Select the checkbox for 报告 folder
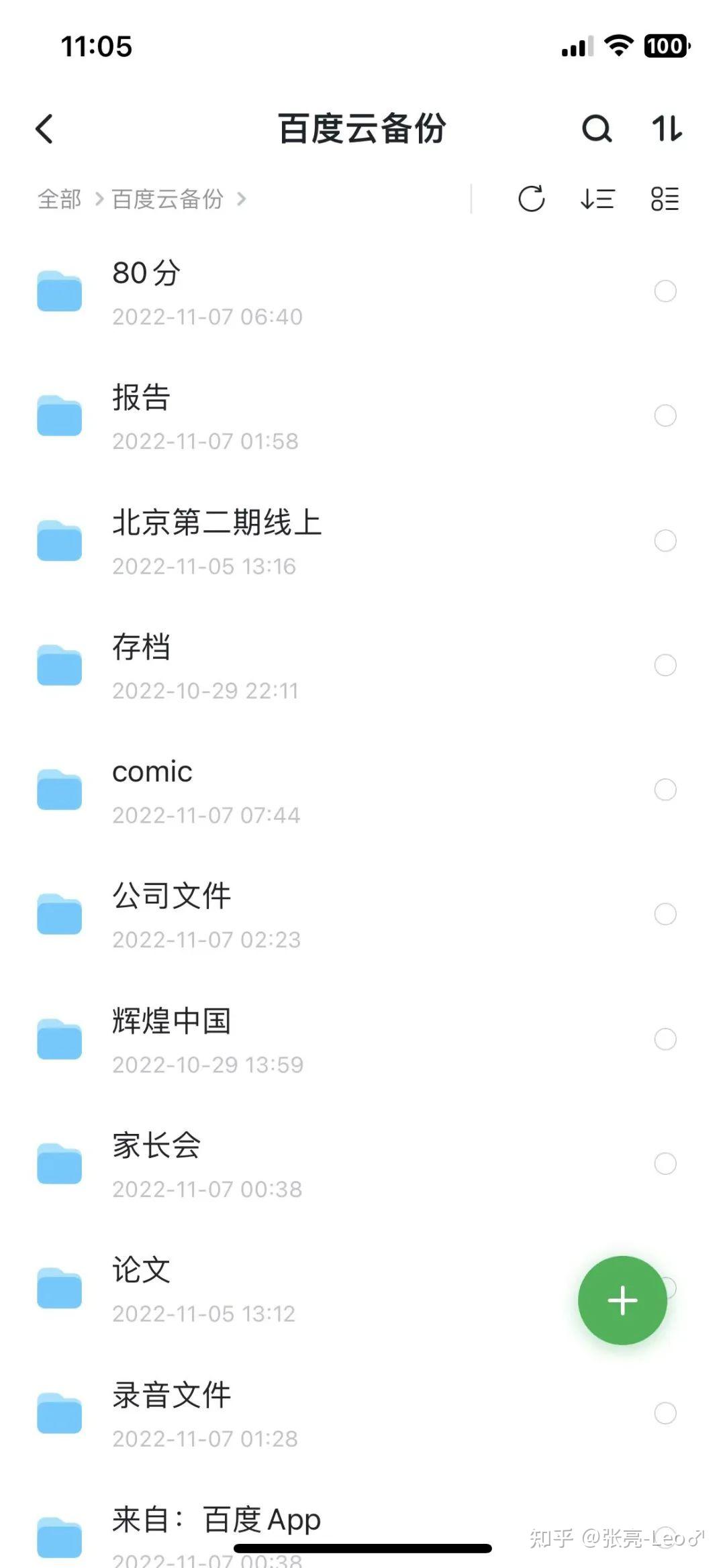 pyautogui.click(x=665, y=416)
